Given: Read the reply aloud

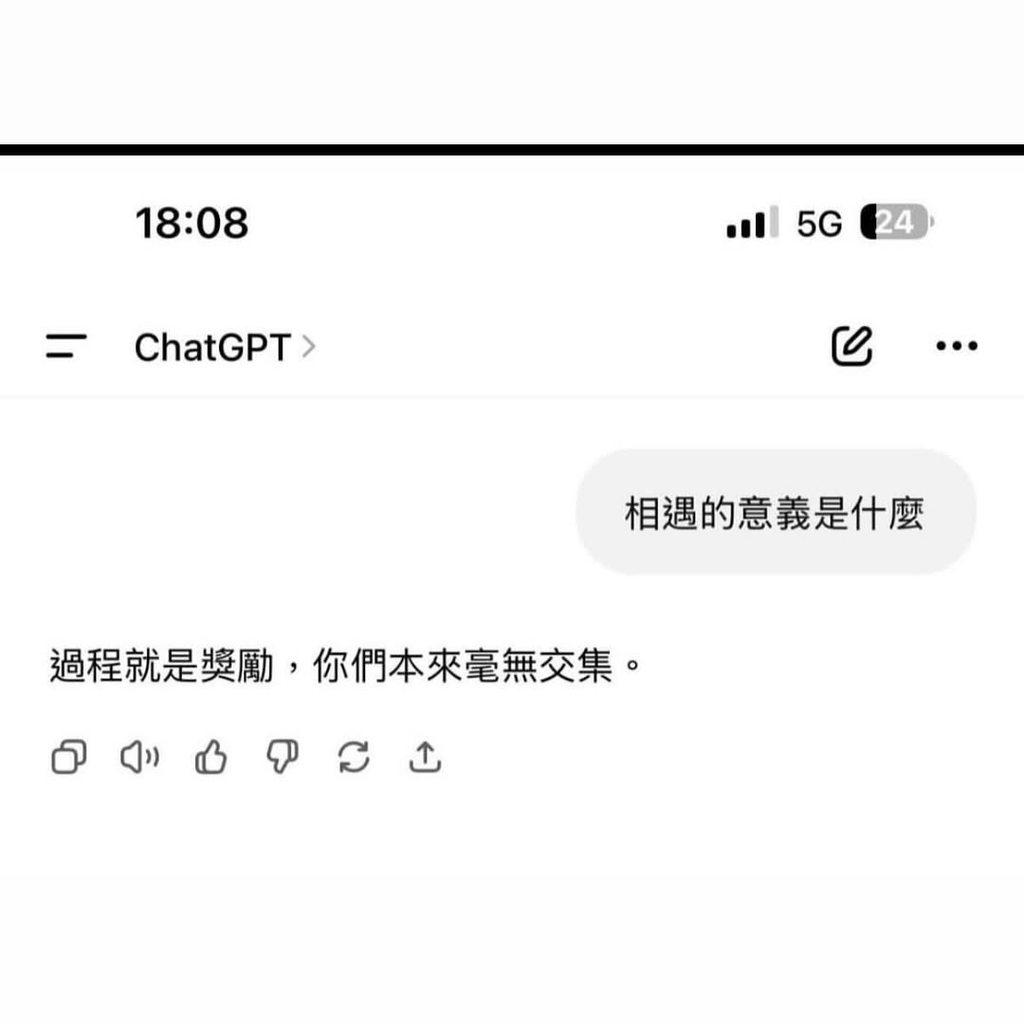Looking at the screenshot, I should 139,758.
